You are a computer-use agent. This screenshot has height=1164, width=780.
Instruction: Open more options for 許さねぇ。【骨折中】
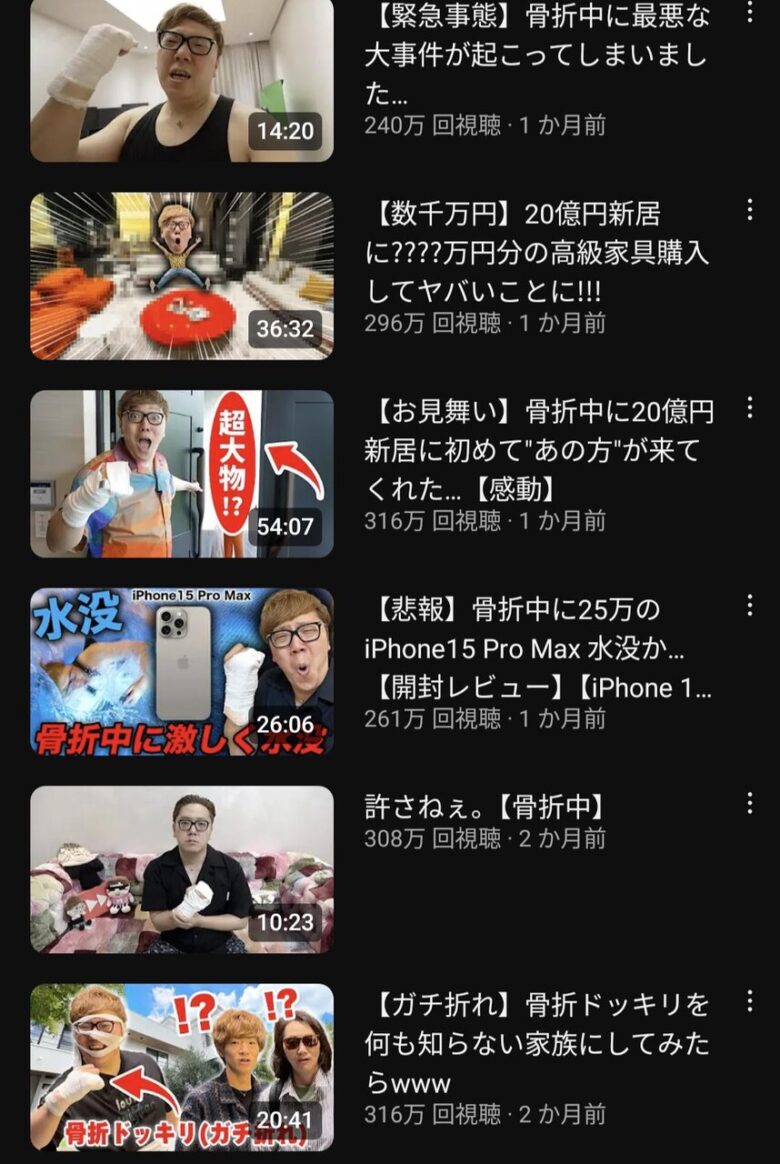749,803
